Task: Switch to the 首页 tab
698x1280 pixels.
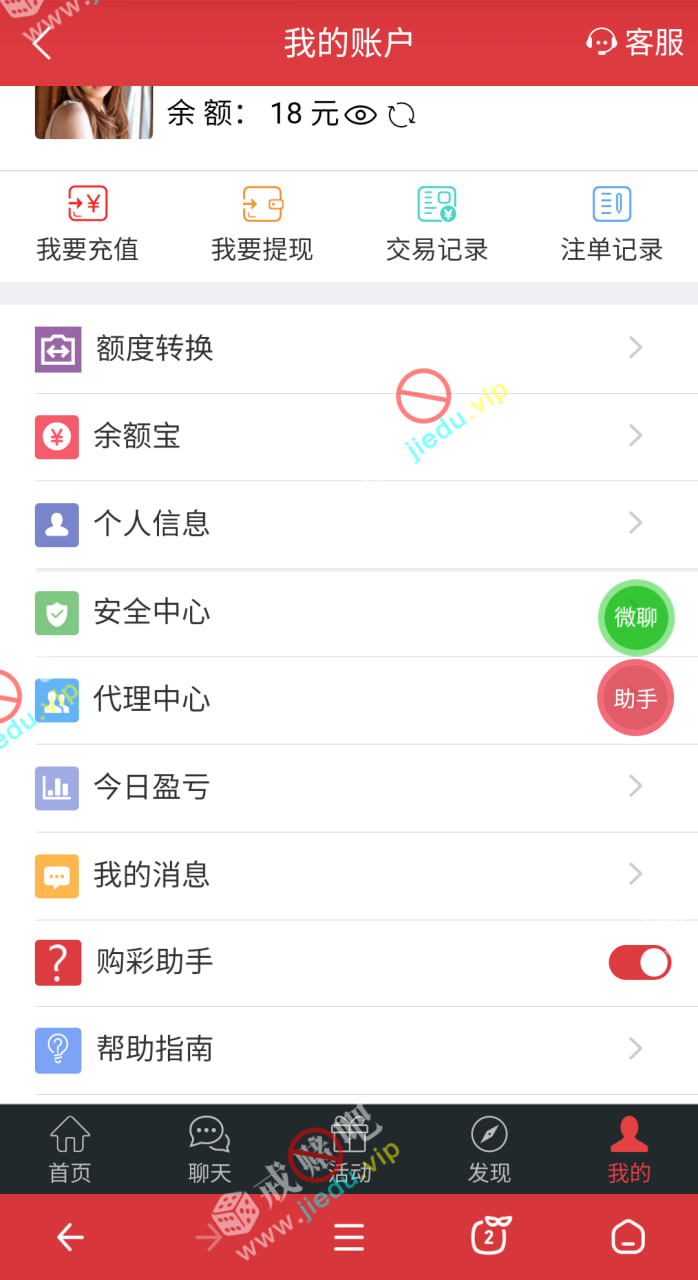Action: 70,1149
